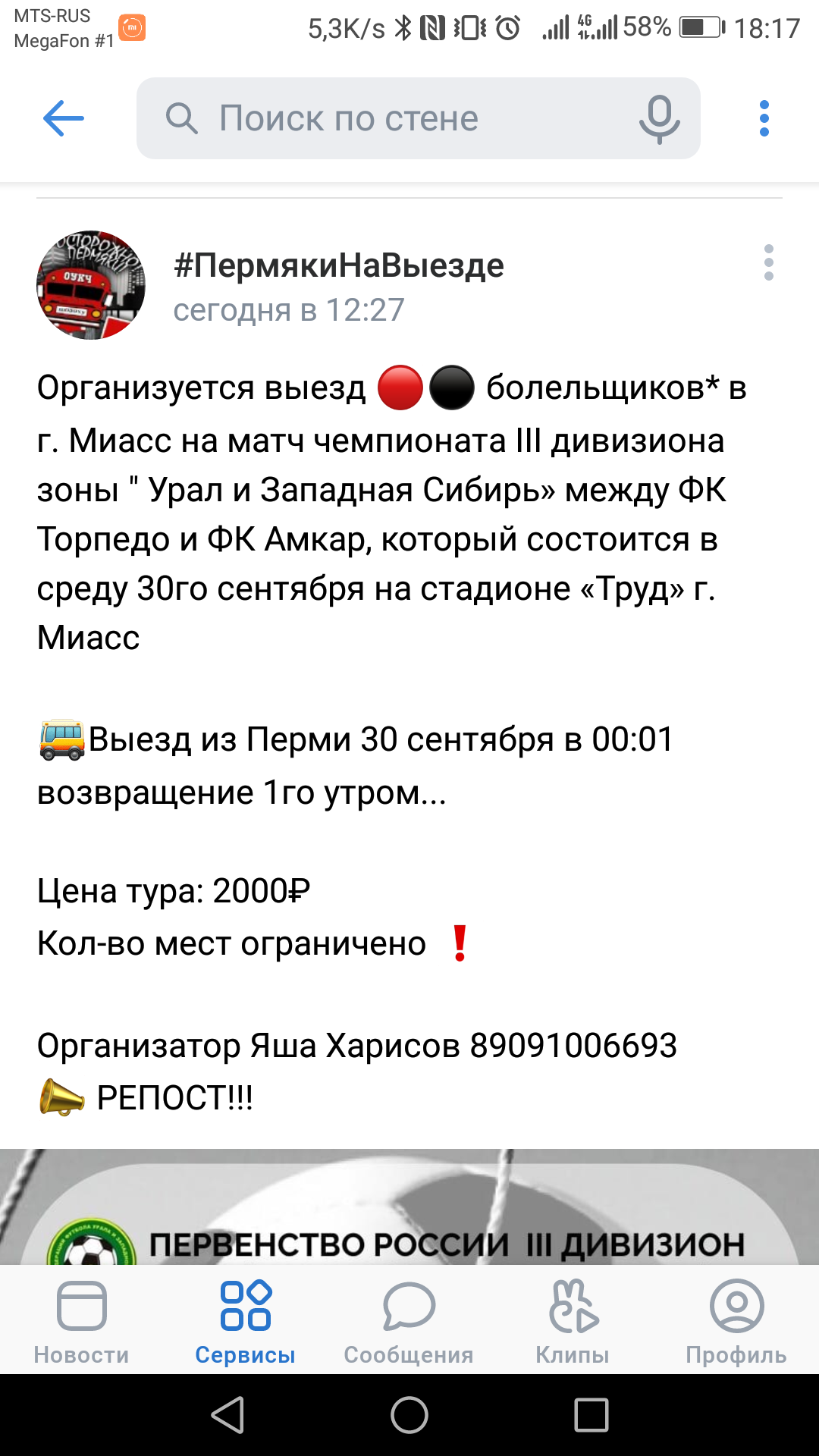Open the #ПермякиНаВыезде community name link
The width and height of the screenshot is (819, 1456).
pyautogui.click(x=339, y=265)
